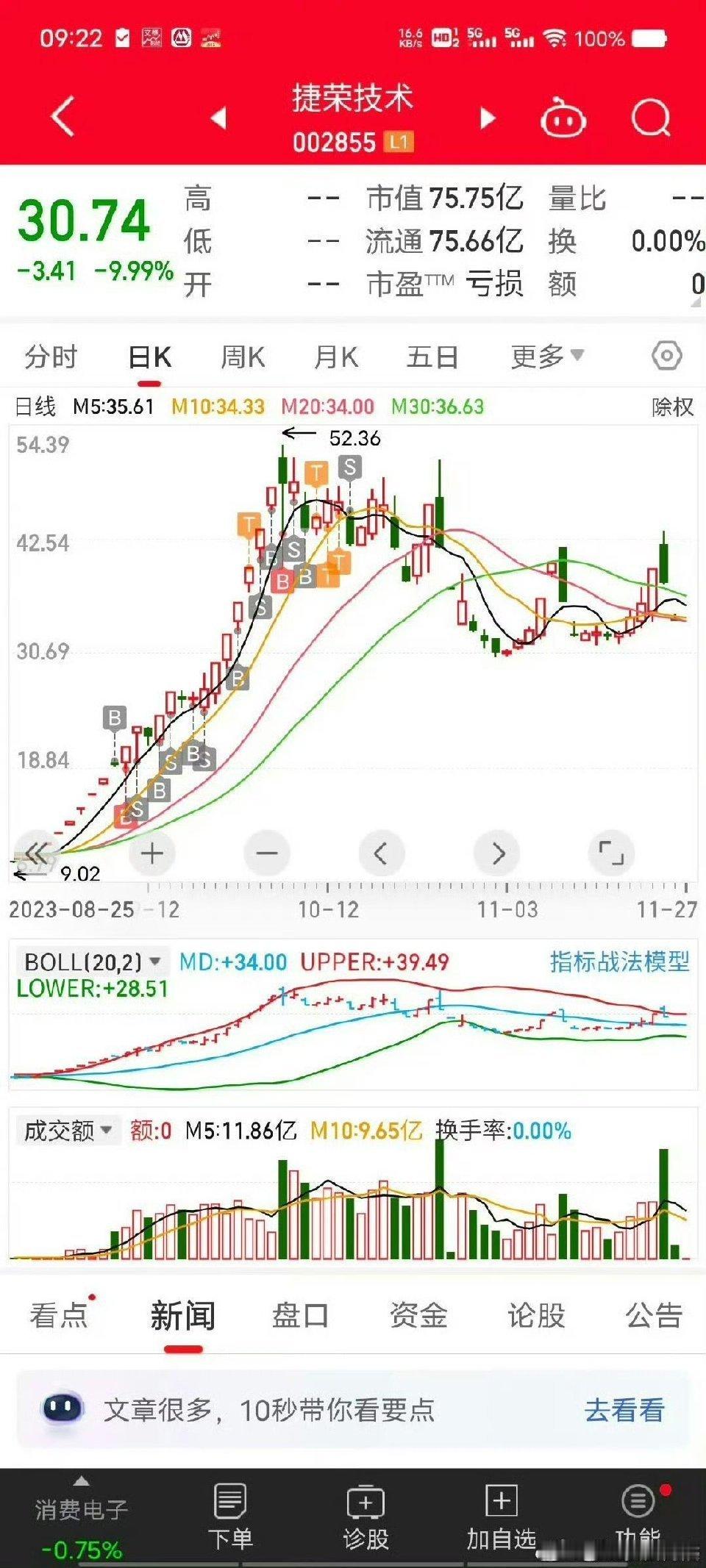Switch to the 资金 tab
Screen dimensions: 706x1568
click(x=418, y=1315)
